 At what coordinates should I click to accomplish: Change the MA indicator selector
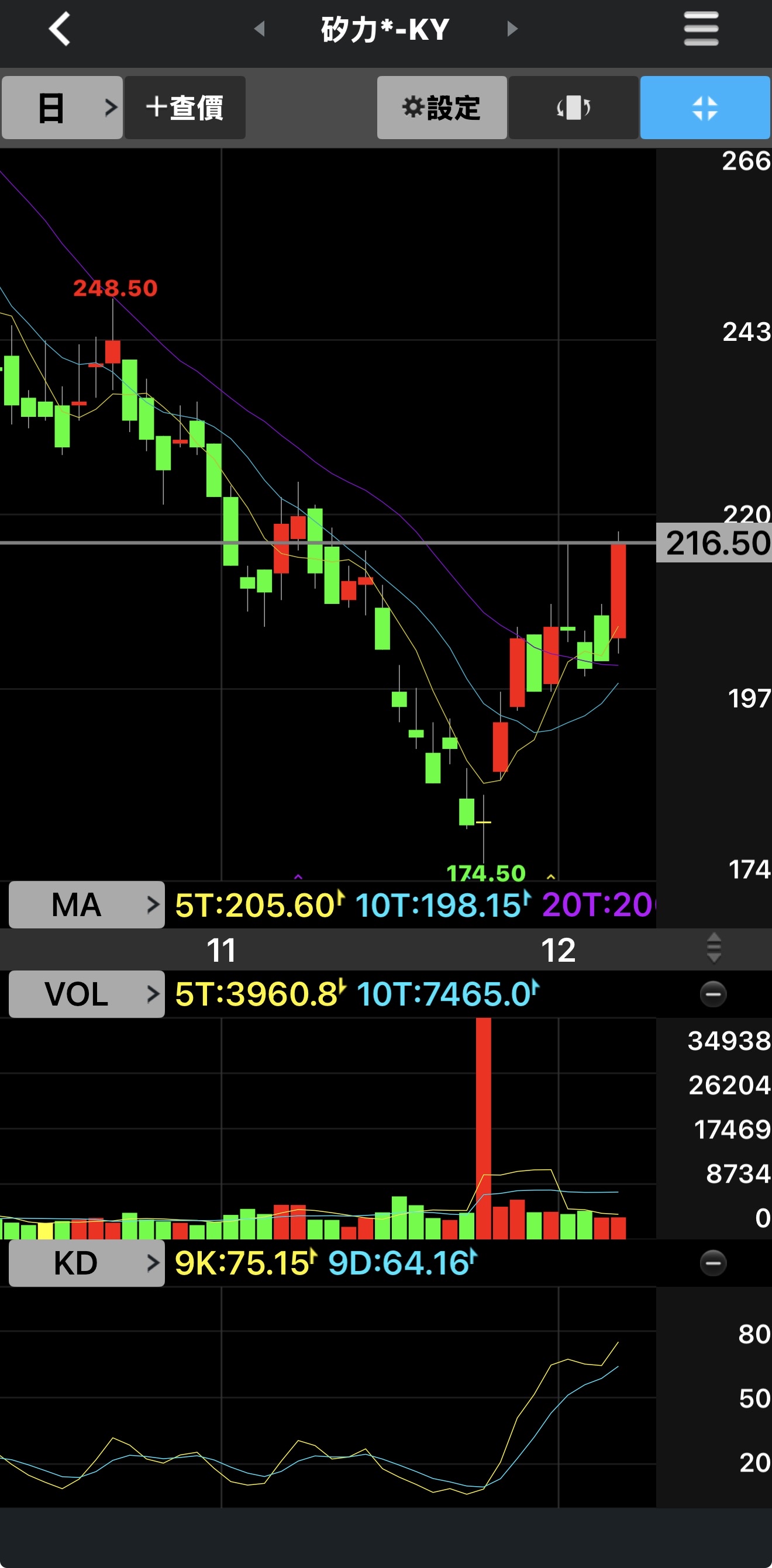[87, 904]
